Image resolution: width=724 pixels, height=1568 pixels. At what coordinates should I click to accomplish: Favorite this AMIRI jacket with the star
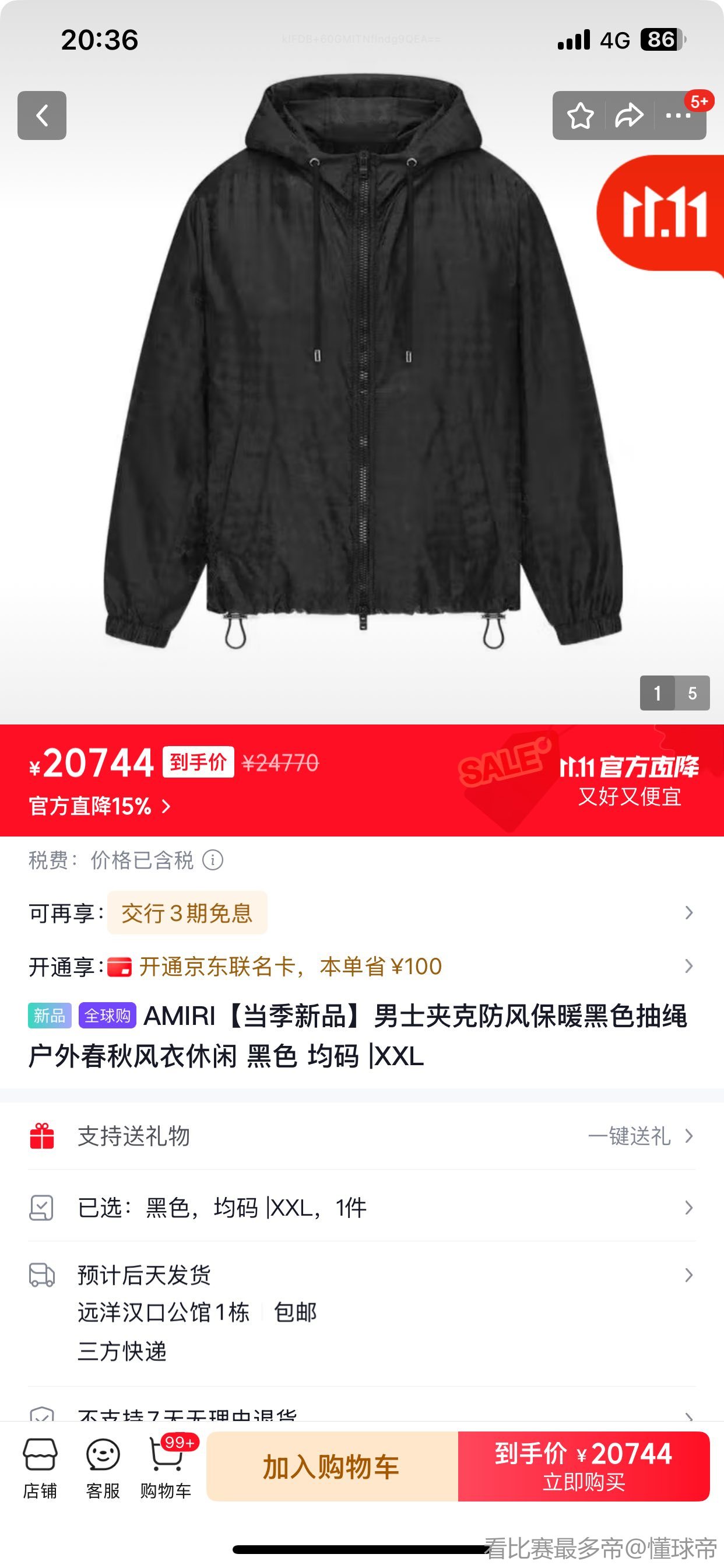pyautogui.click(x=580, y=116)
